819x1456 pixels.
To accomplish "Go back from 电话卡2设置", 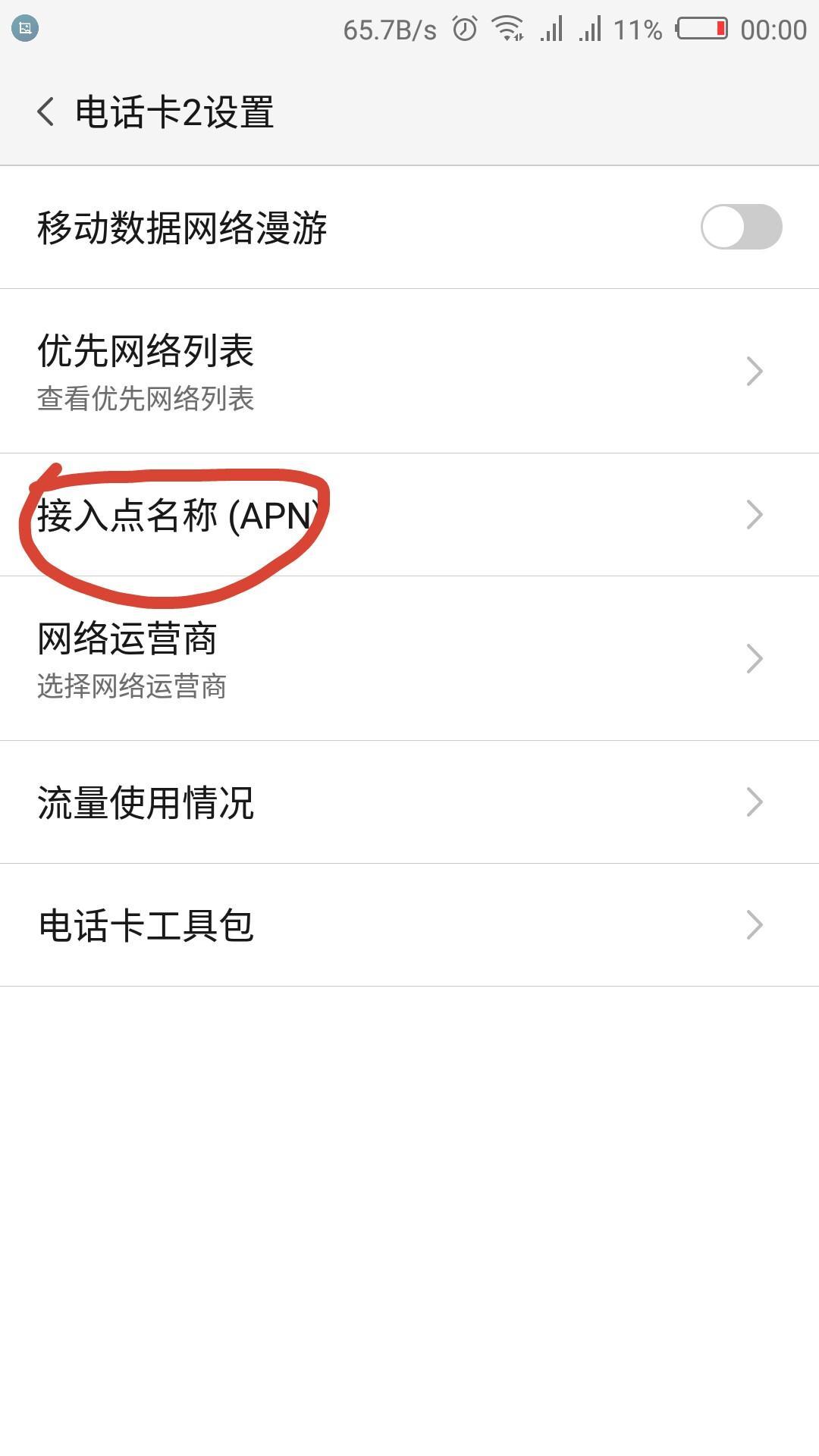I will point(45,112).
